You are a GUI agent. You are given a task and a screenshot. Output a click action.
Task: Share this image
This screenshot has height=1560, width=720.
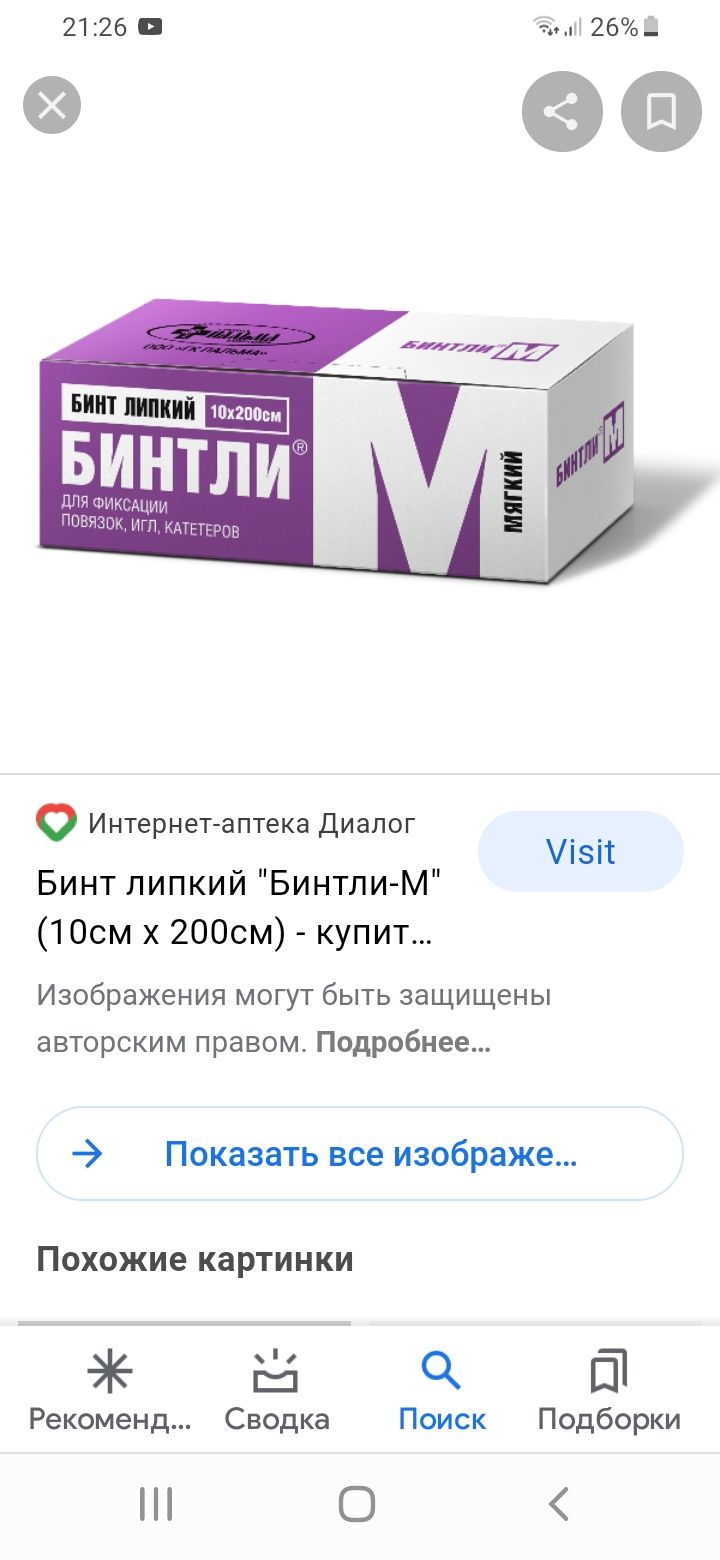coord(562,111)
